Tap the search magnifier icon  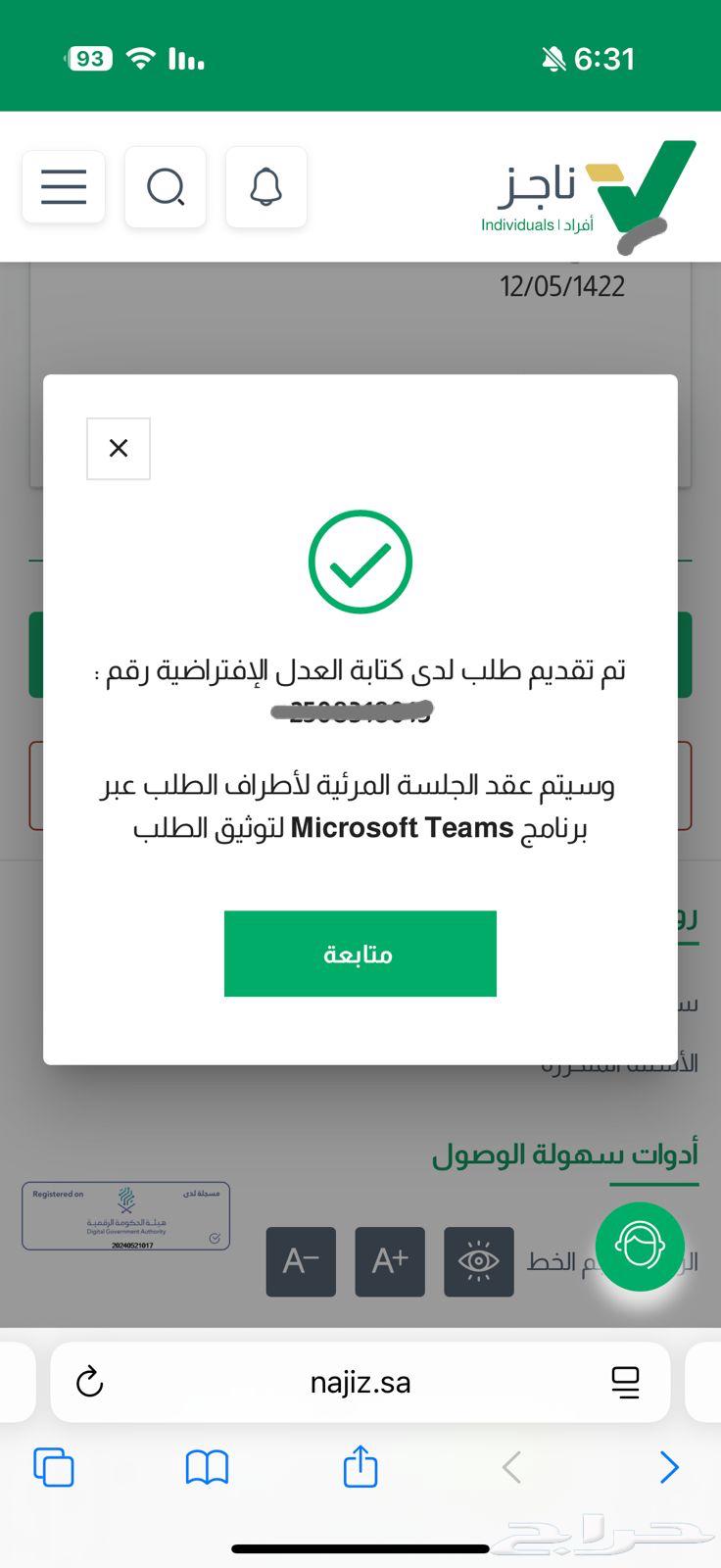(165, 186)
